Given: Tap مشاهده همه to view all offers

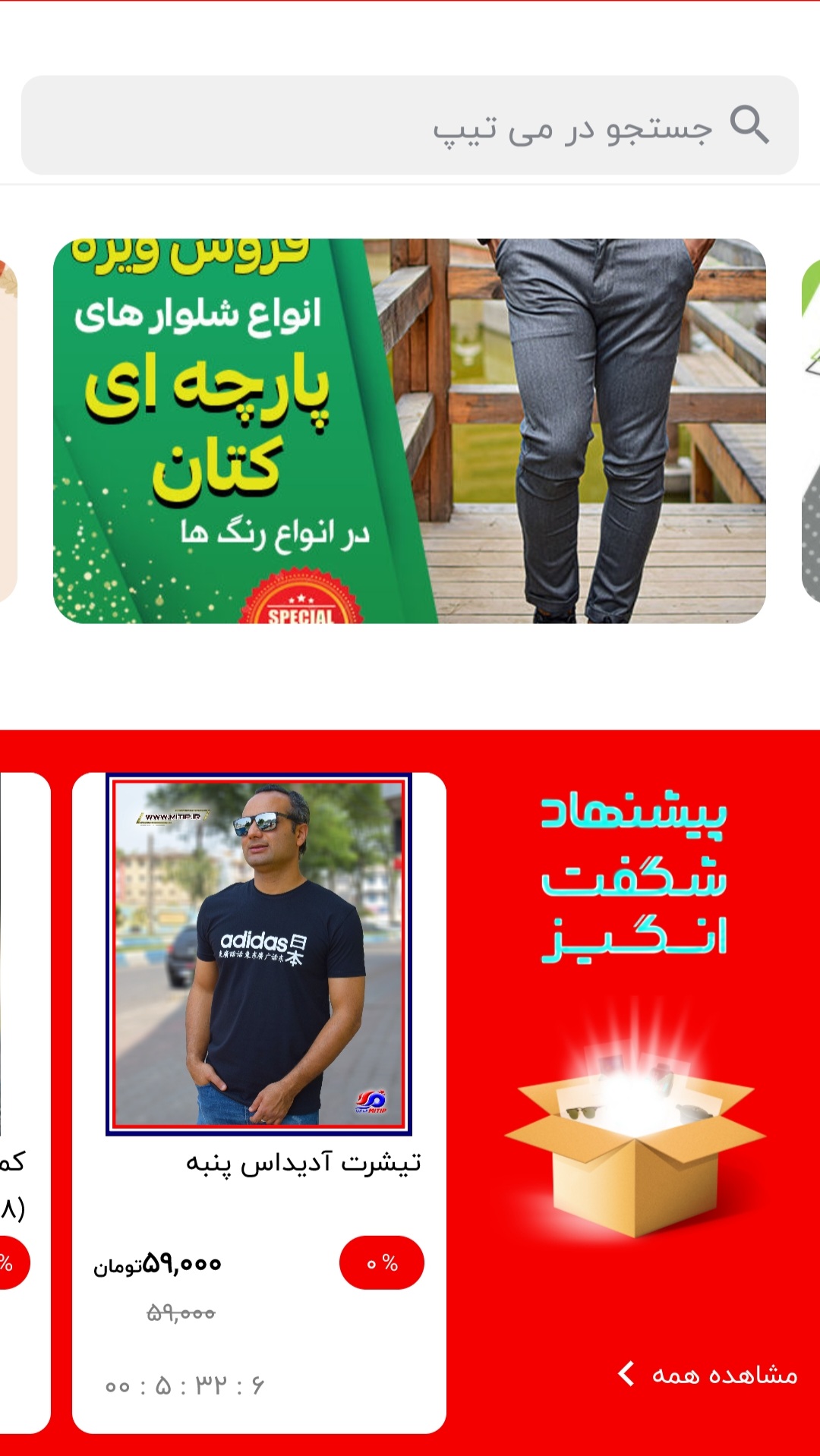Looking at the screenshot, I should point(710,1375).
